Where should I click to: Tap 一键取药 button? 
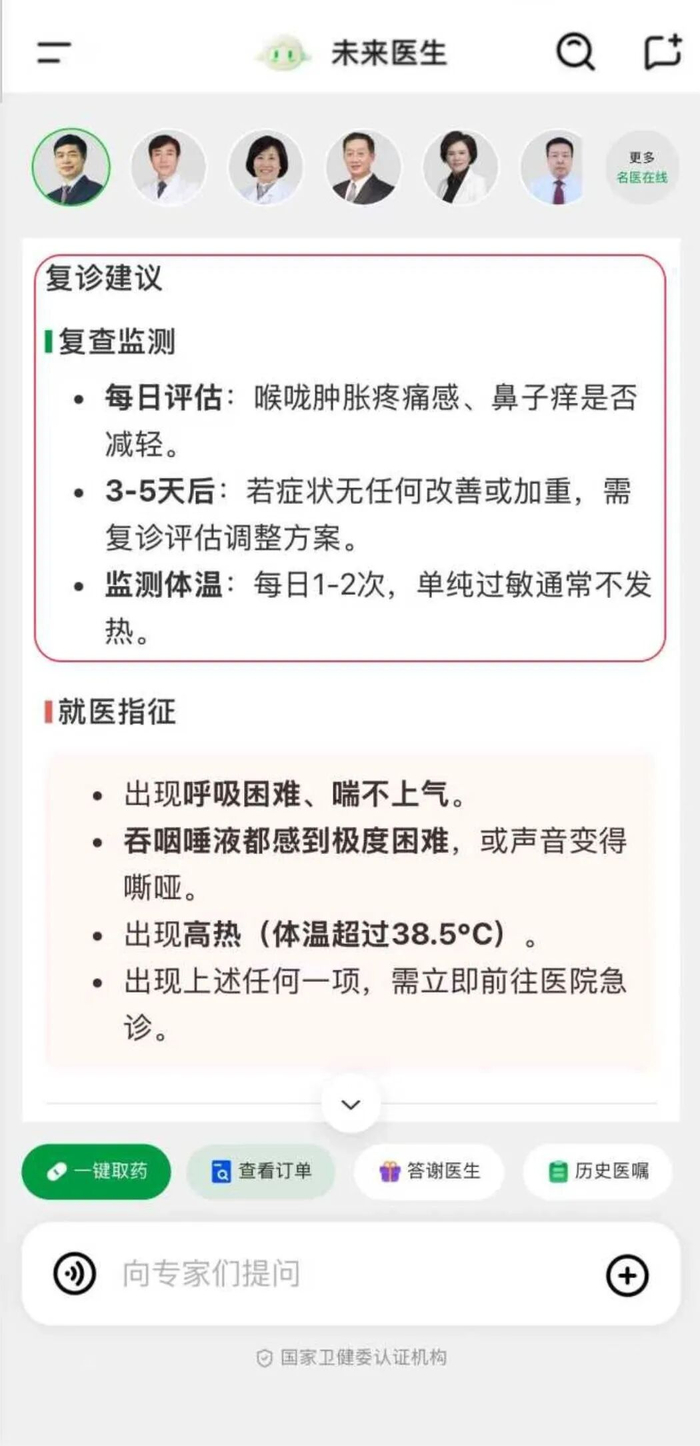[x=97, y=1171]
